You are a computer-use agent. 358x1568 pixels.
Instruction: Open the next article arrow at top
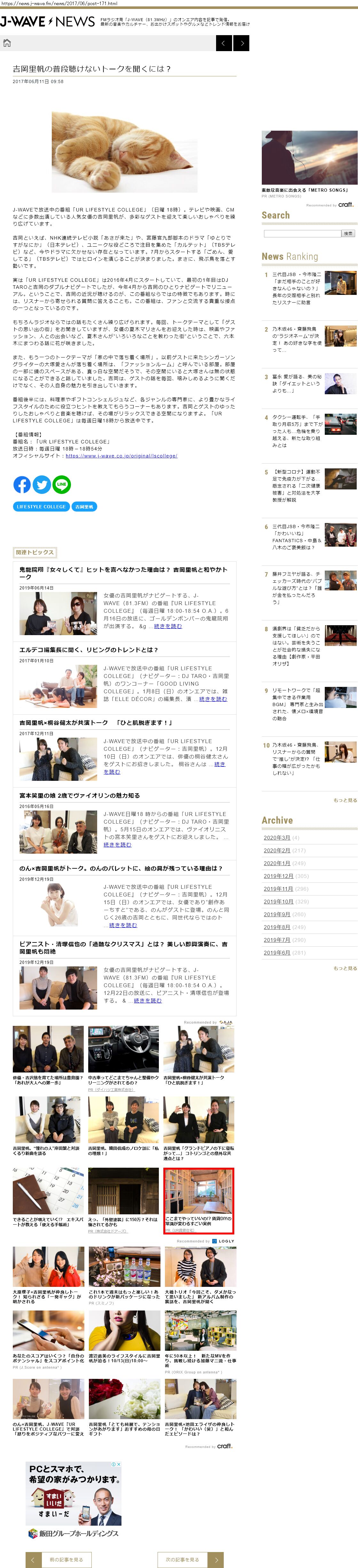coord(242,43)
